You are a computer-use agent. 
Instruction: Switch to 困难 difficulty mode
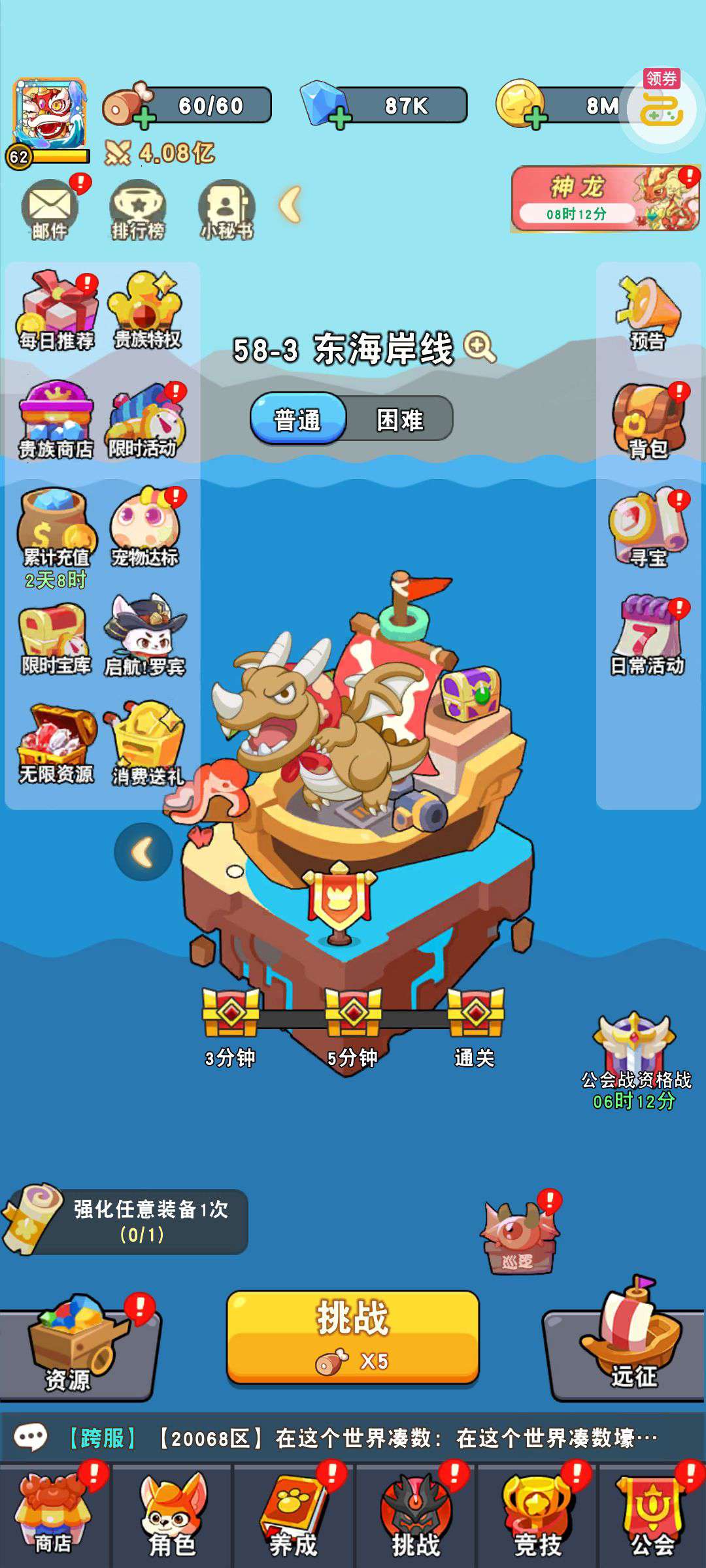pos(399,419)
